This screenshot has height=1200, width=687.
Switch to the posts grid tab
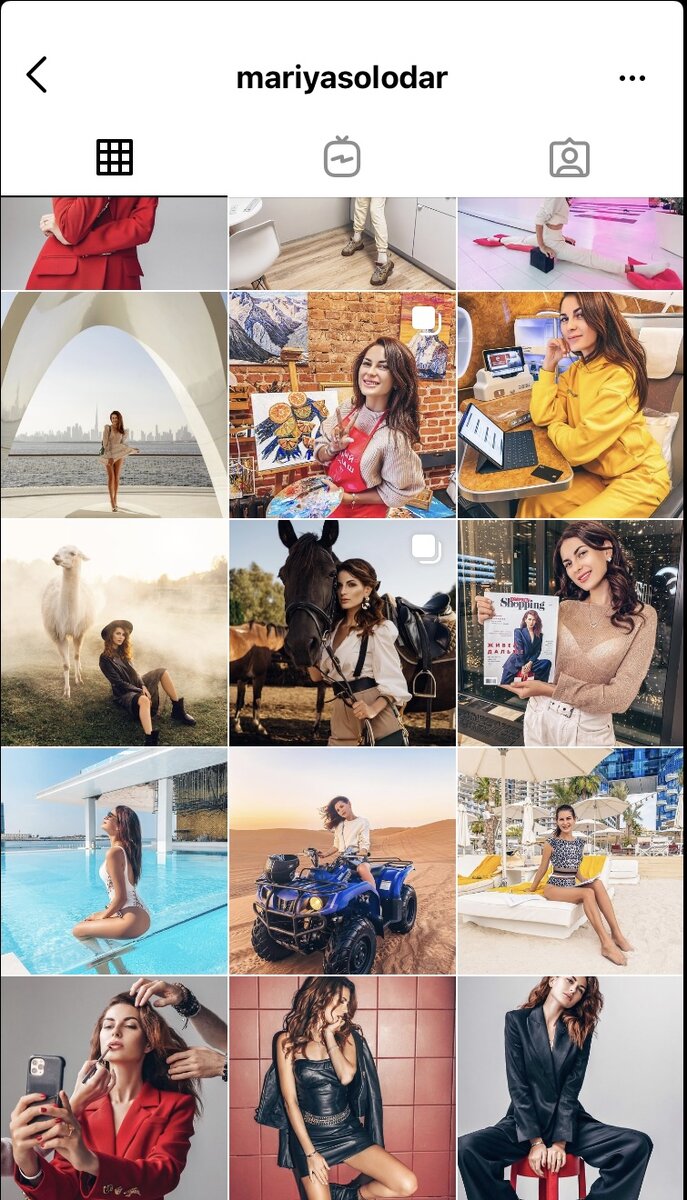coord(114,158)
